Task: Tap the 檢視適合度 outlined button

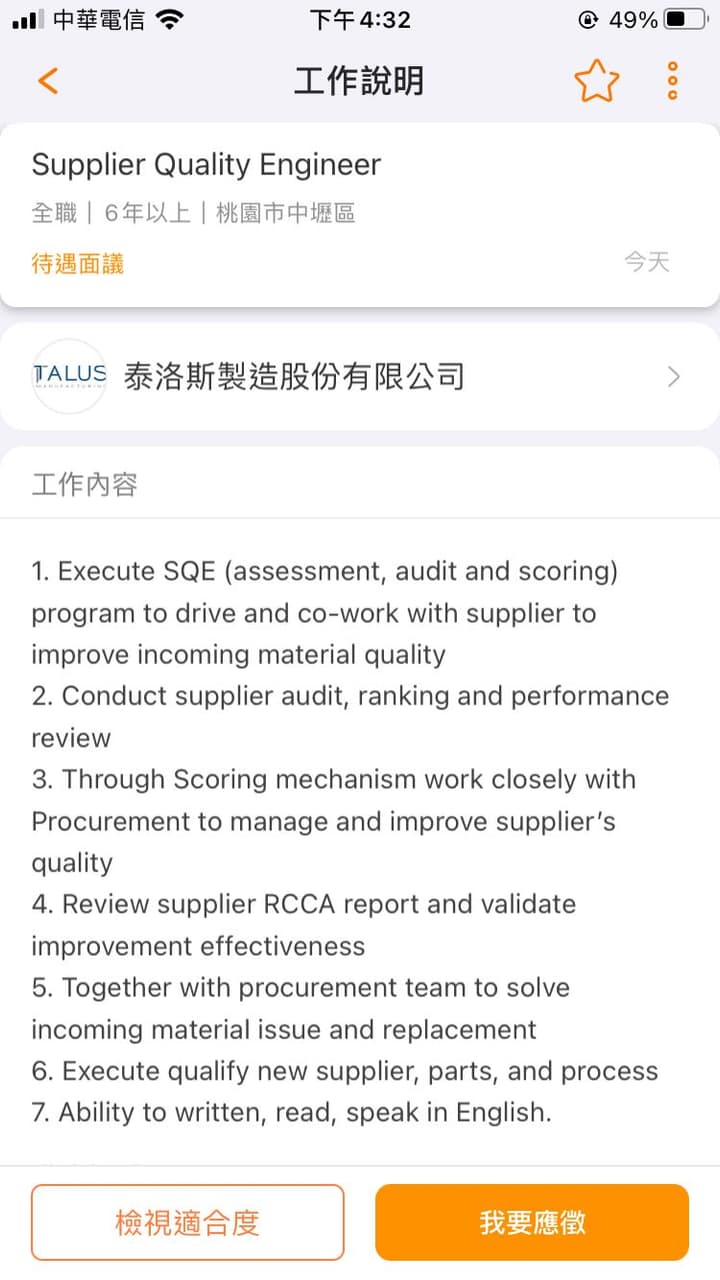Action: (187, 1222)
